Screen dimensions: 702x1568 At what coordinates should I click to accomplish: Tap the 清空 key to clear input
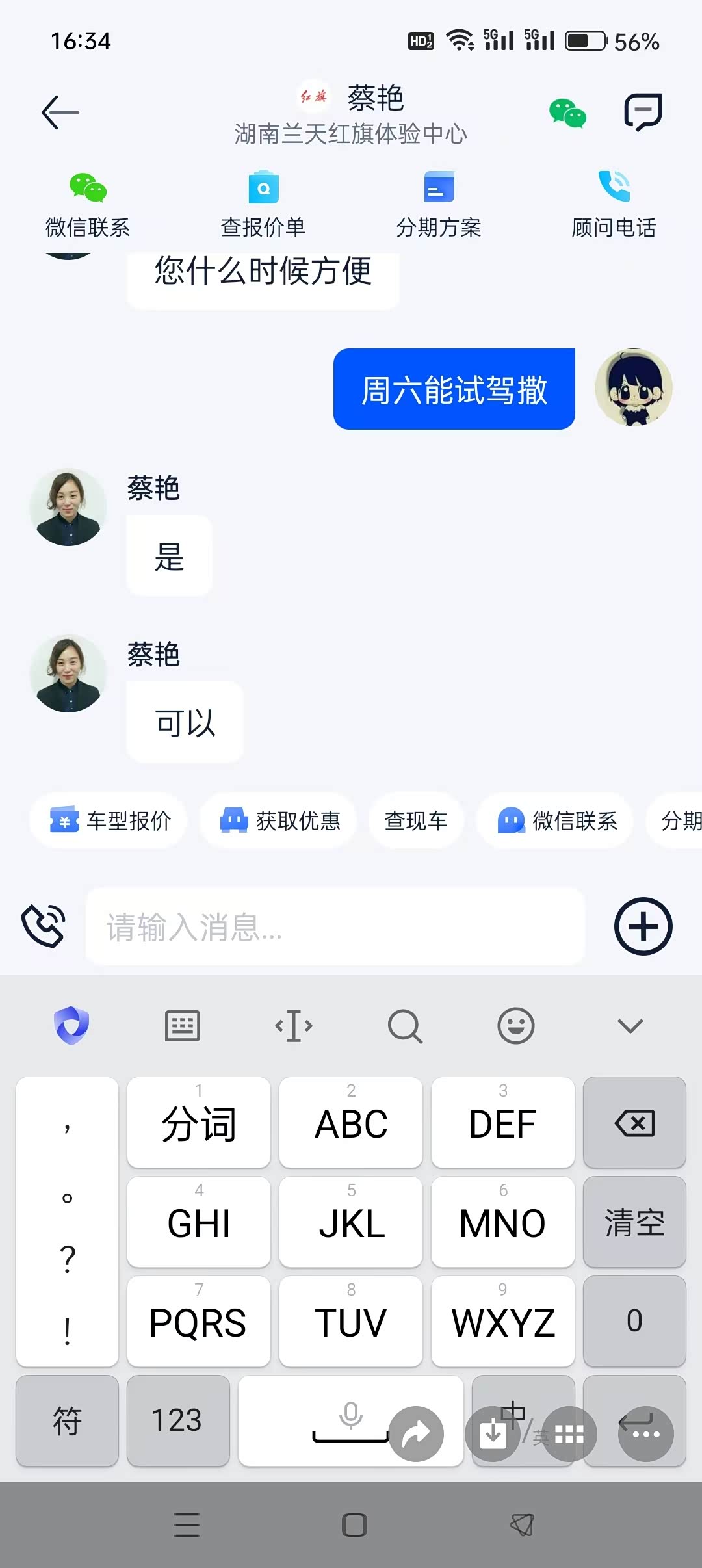[x=634, y=1222]
